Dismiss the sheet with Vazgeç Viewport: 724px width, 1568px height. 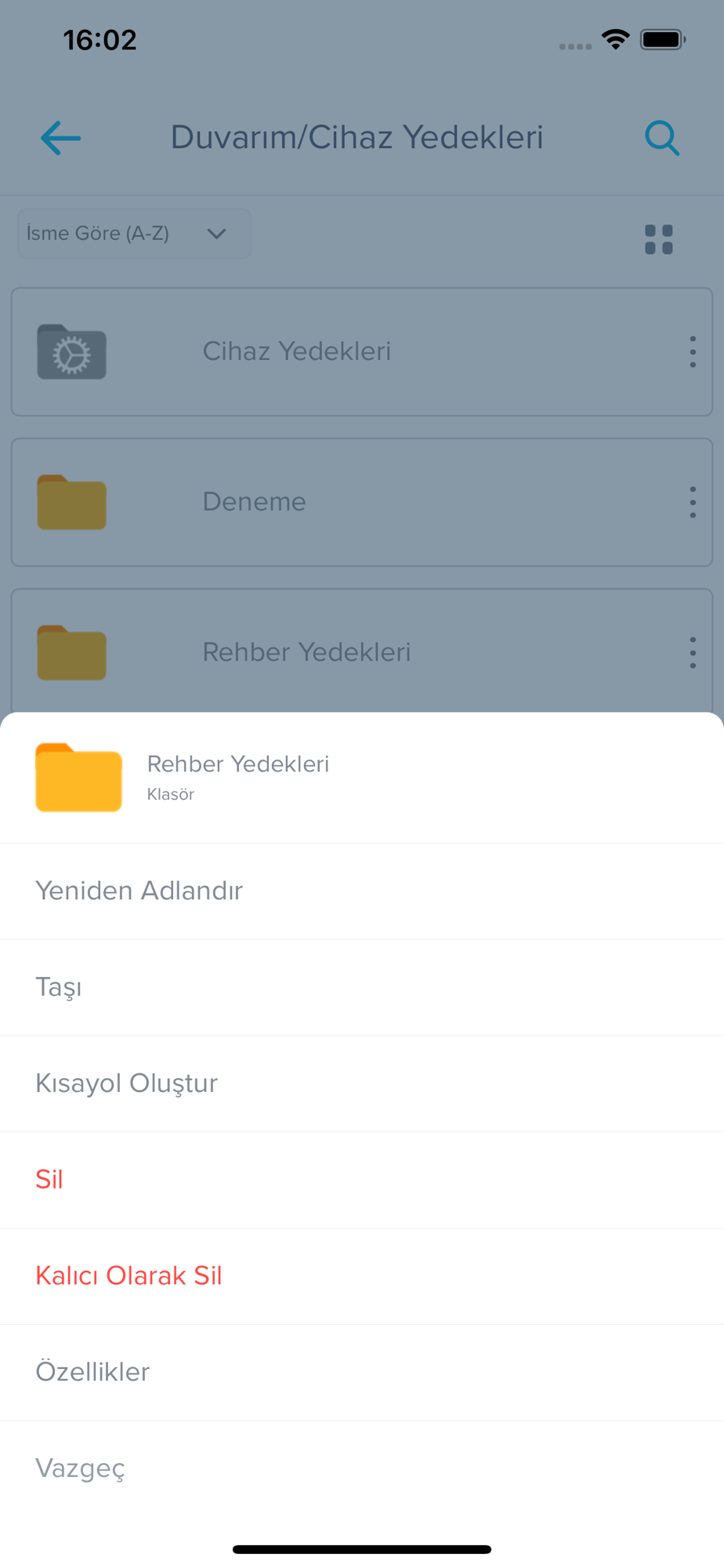(81, 1468)
